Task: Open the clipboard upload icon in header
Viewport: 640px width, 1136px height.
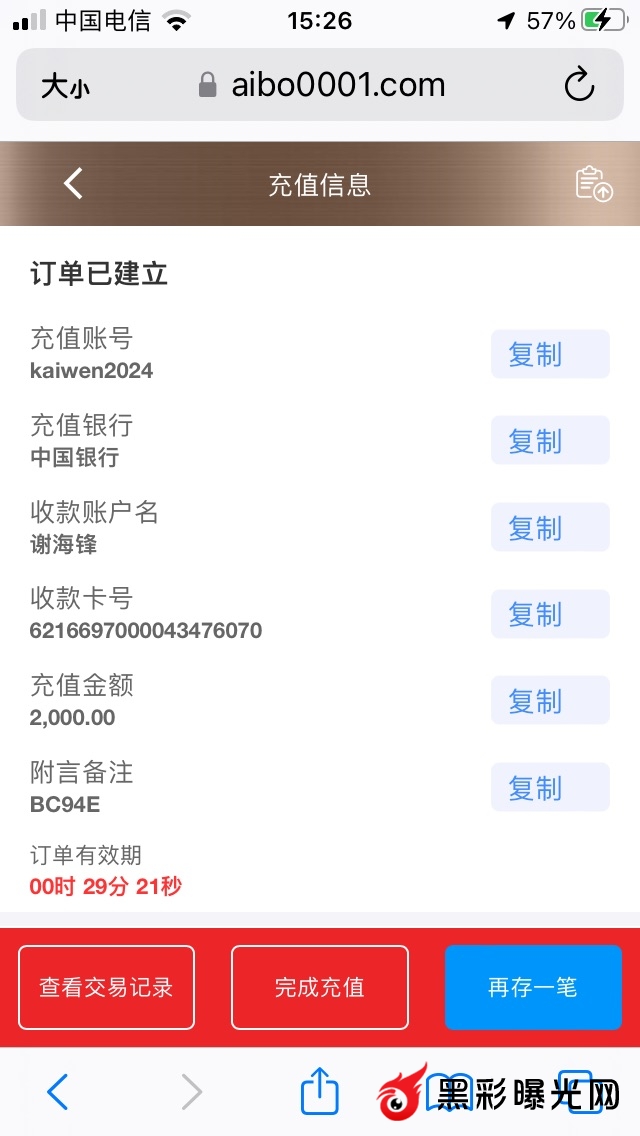Action: (x=593, y=184)
